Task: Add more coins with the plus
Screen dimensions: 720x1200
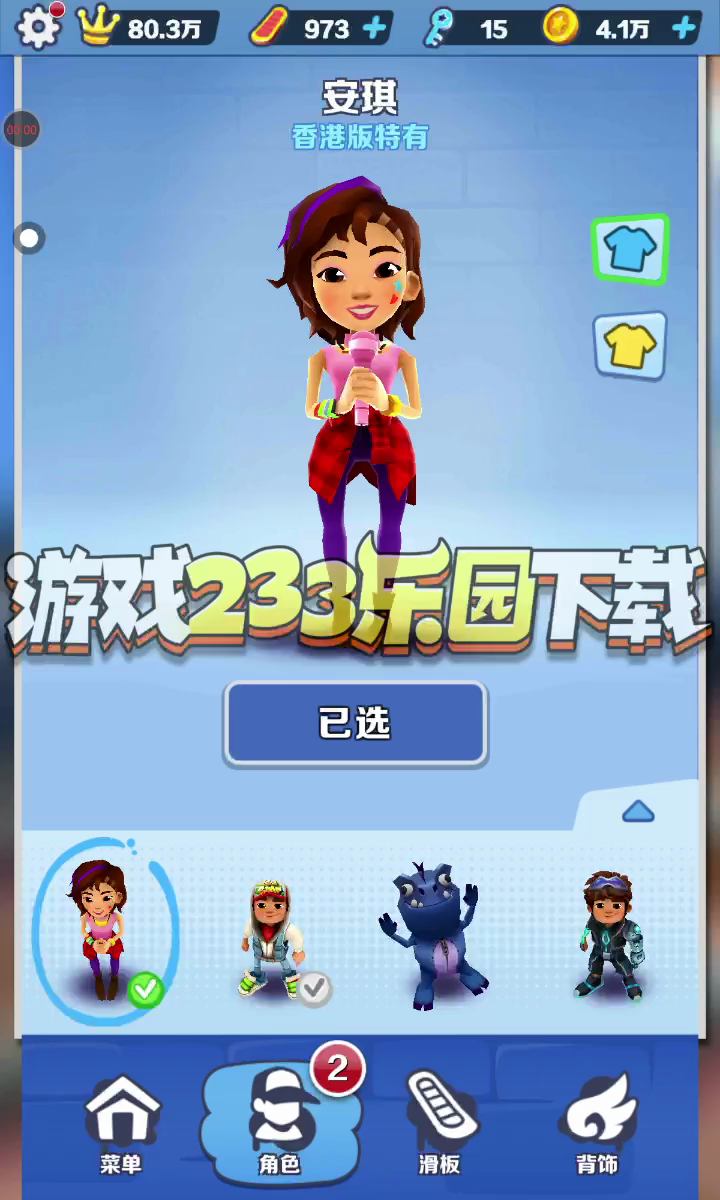Action: click(684, 28)
